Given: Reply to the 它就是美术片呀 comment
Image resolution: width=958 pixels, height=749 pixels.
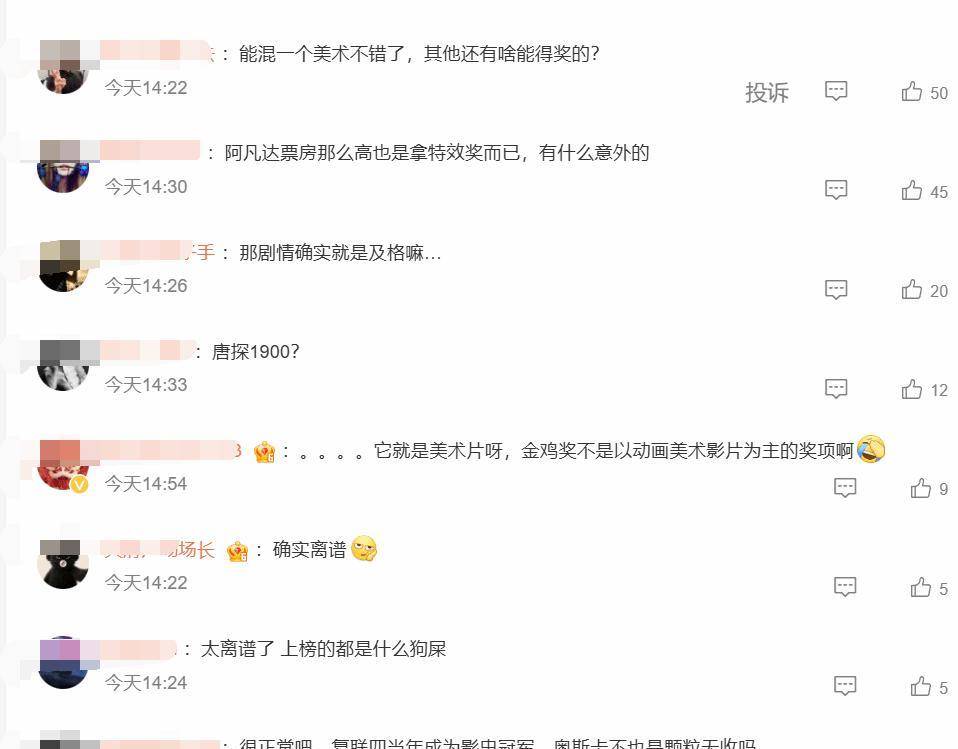Looking at the screenshot, I should click(x=845, y=488).
